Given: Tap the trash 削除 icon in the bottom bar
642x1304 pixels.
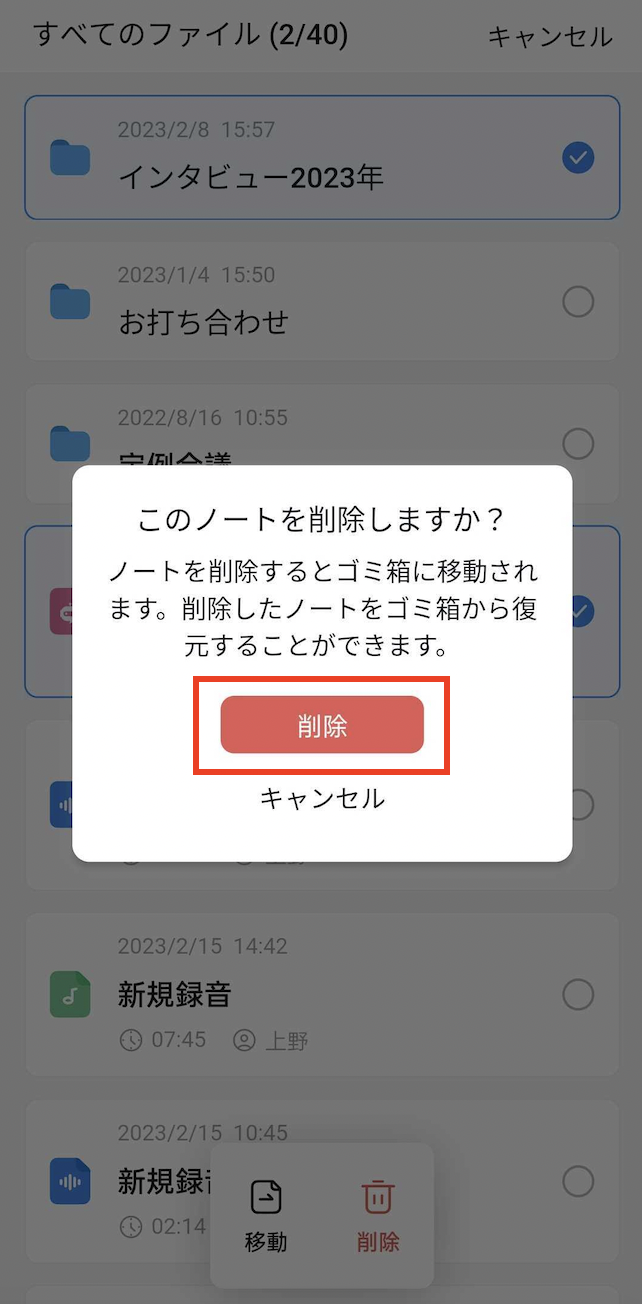Looking at the screenshot, I should pyautogui.click(x=378, y=1215).
